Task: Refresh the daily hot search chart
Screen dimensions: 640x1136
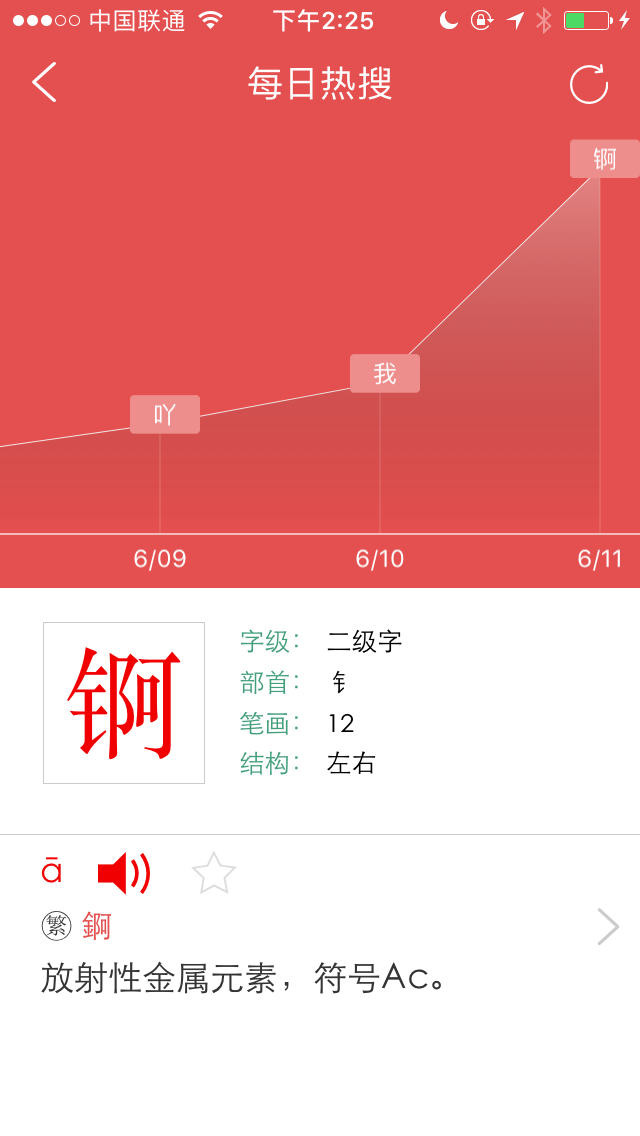Action: [x=589, y=84]
